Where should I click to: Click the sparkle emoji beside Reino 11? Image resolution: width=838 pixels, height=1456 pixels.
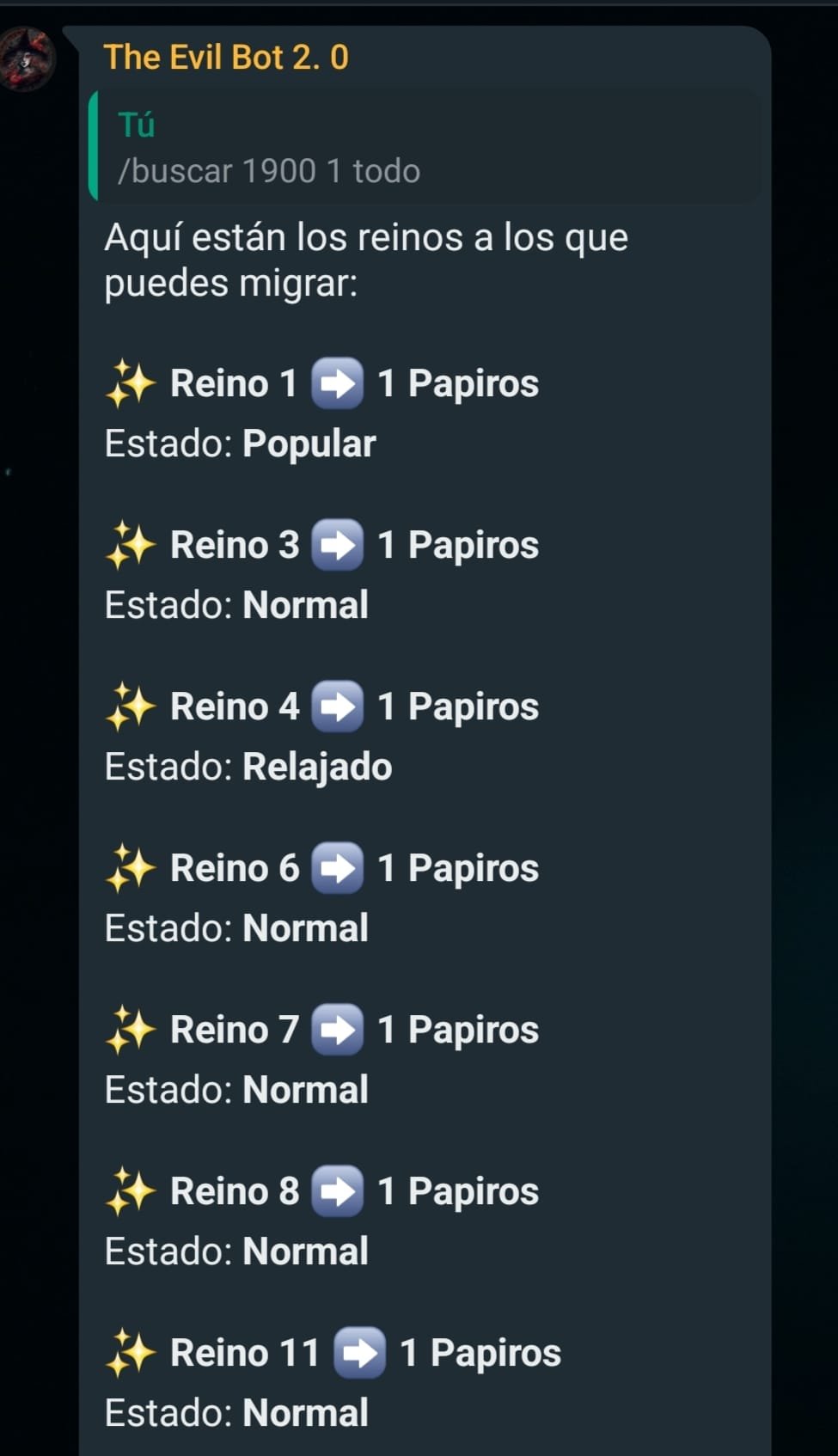click(x=130, y=1351)
